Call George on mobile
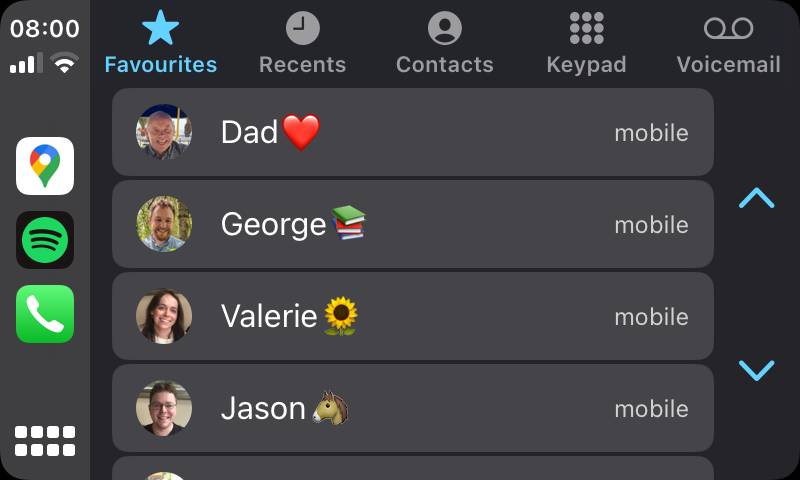 pyautogui.click(x=412, y=224)
